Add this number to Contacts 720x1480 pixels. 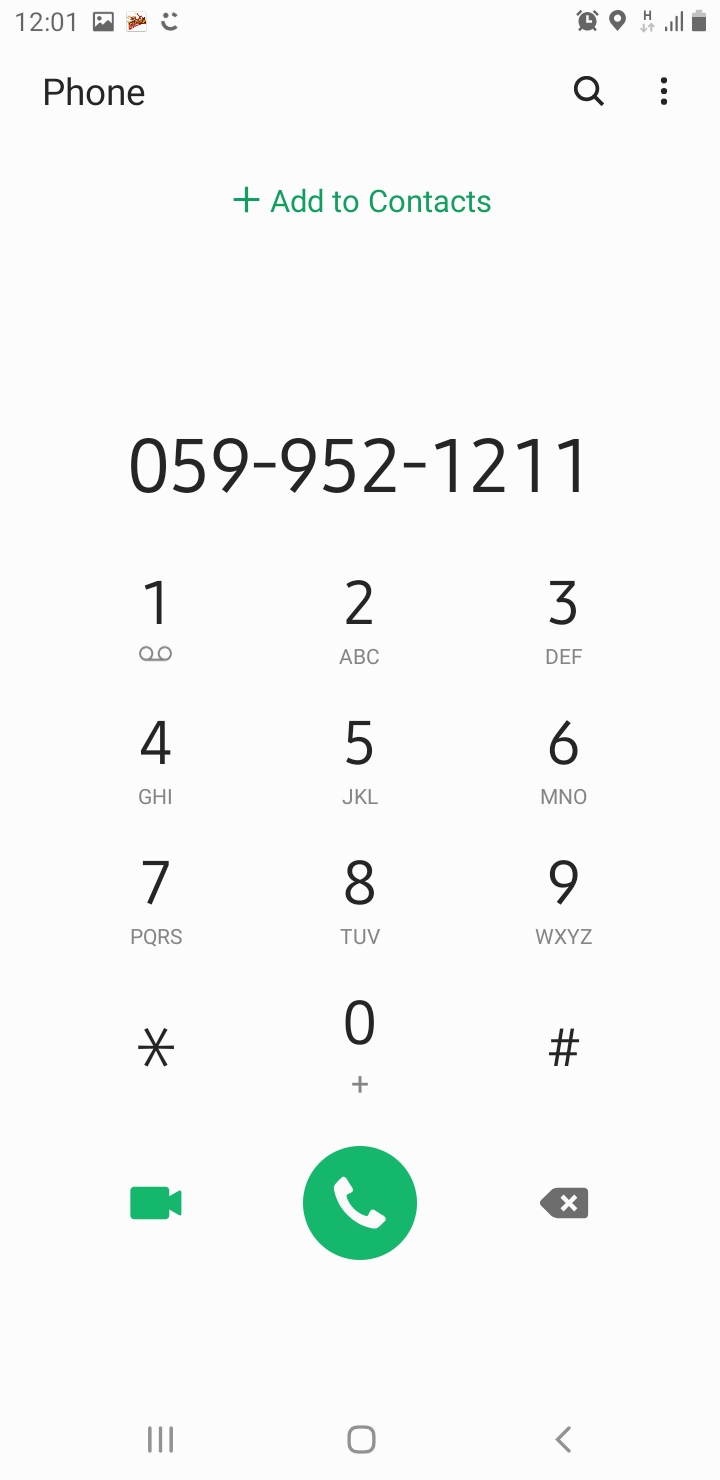coord(361,201)
